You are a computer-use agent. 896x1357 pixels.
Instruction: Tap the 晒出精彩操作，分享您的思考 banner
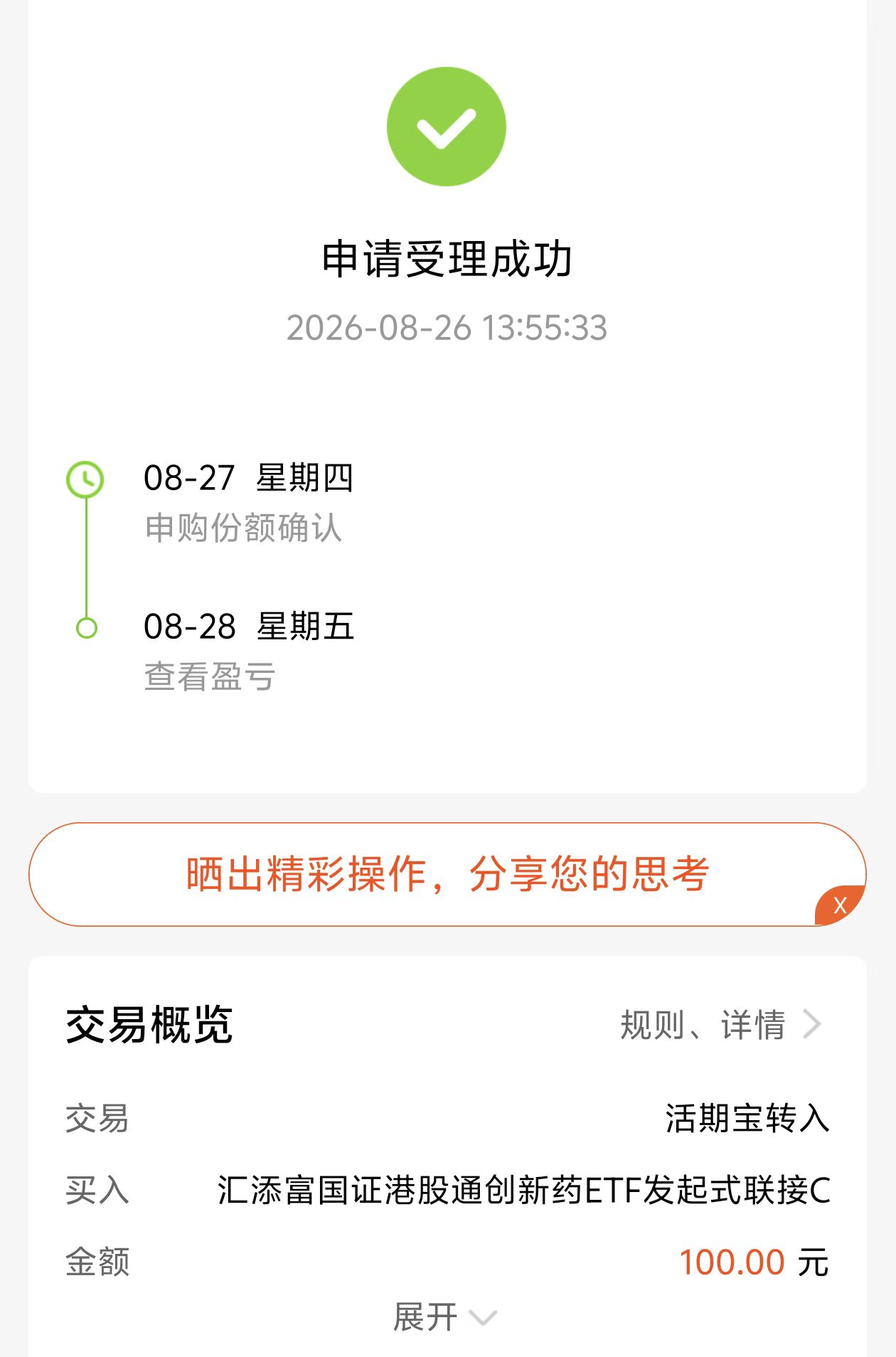[x=447, y=874]
